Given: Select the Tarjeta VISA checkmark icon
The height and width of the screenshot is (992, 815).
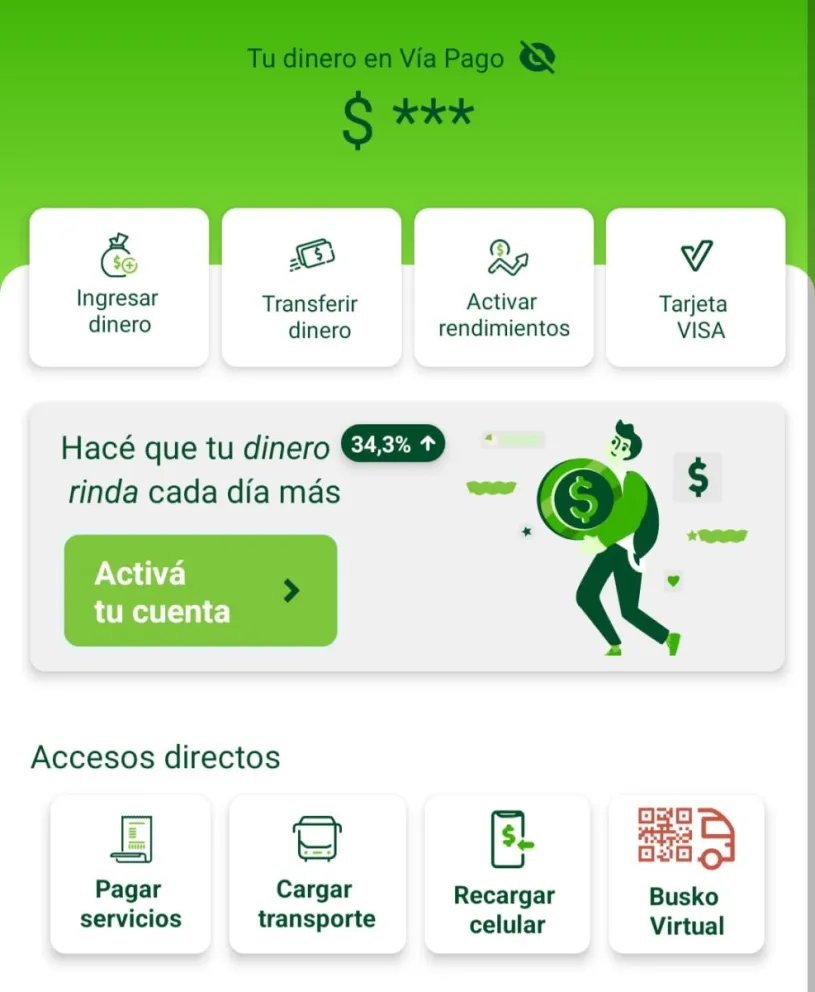Looking at the screenshot, I should coord(695,257).
